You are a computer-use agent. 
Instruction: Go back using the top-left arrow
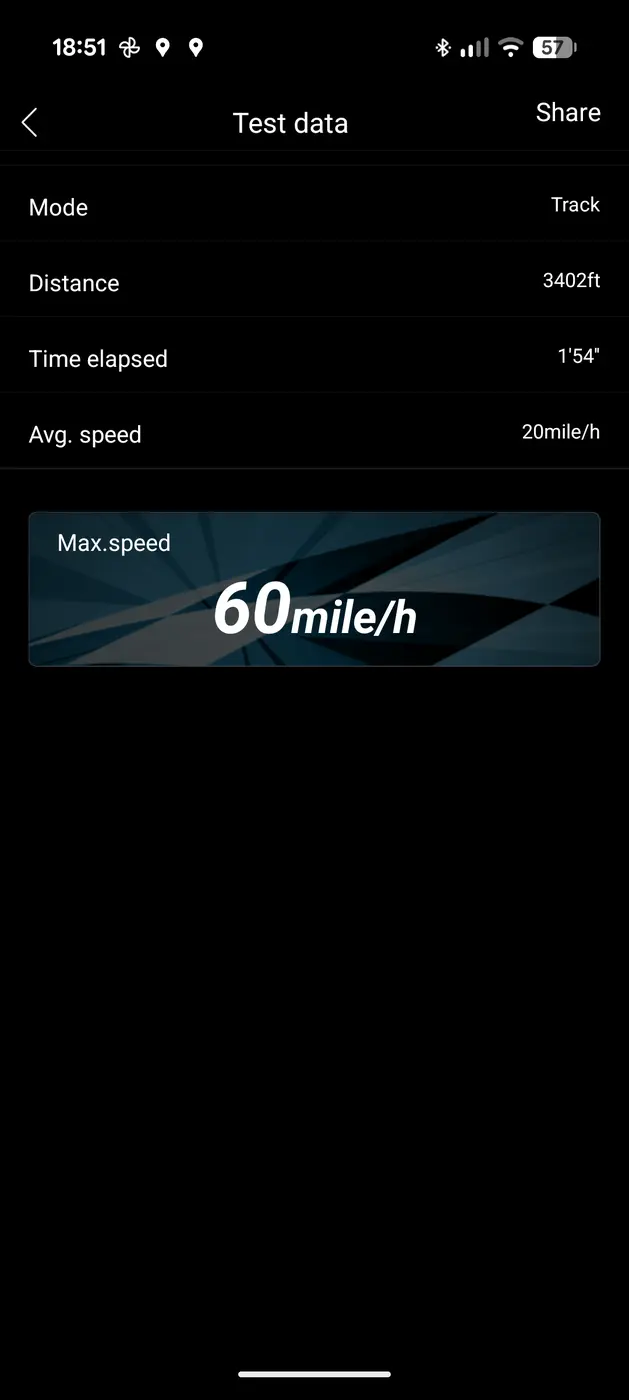[x=29, y=123]
